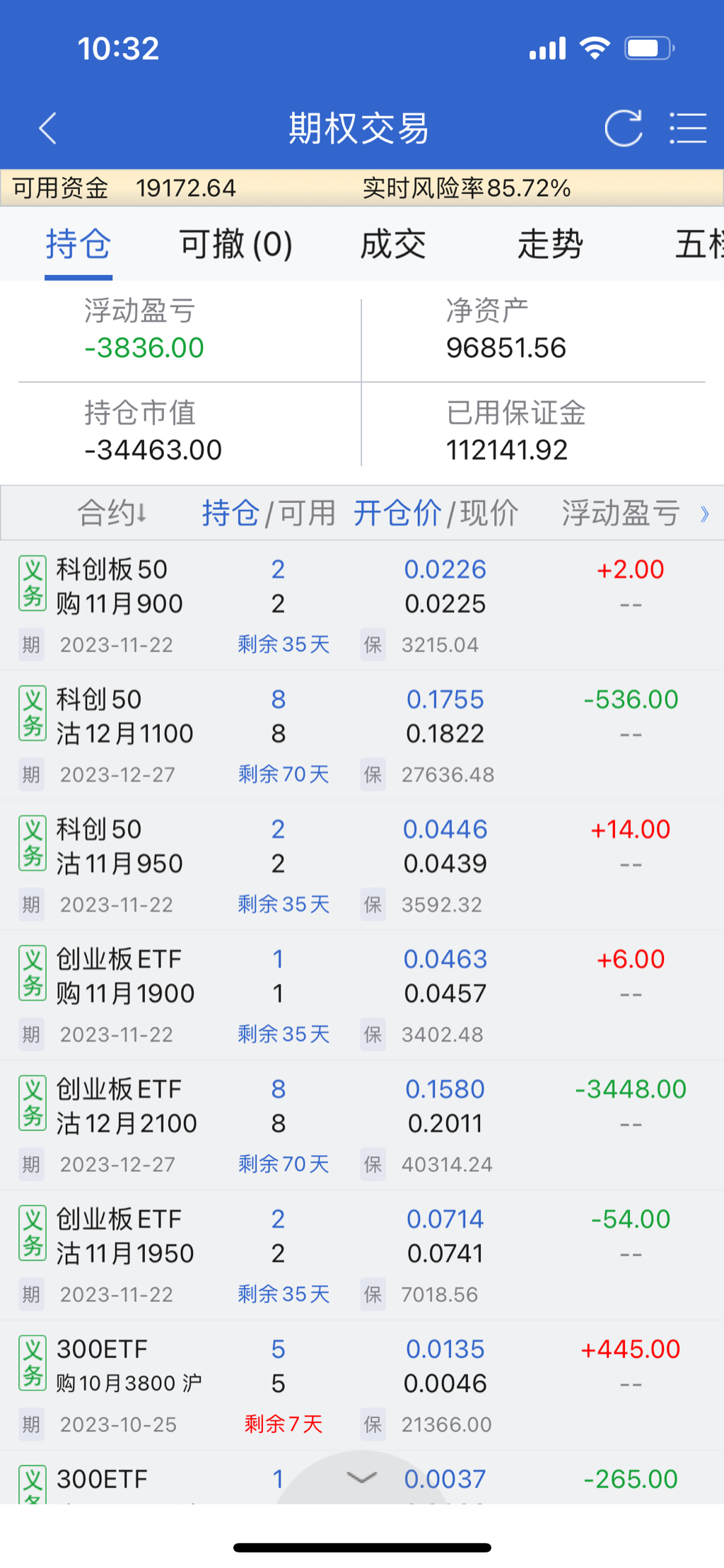View 创业板ETF 购11月1900 position
Screen dimensions: 724x1568
[124, 977]
